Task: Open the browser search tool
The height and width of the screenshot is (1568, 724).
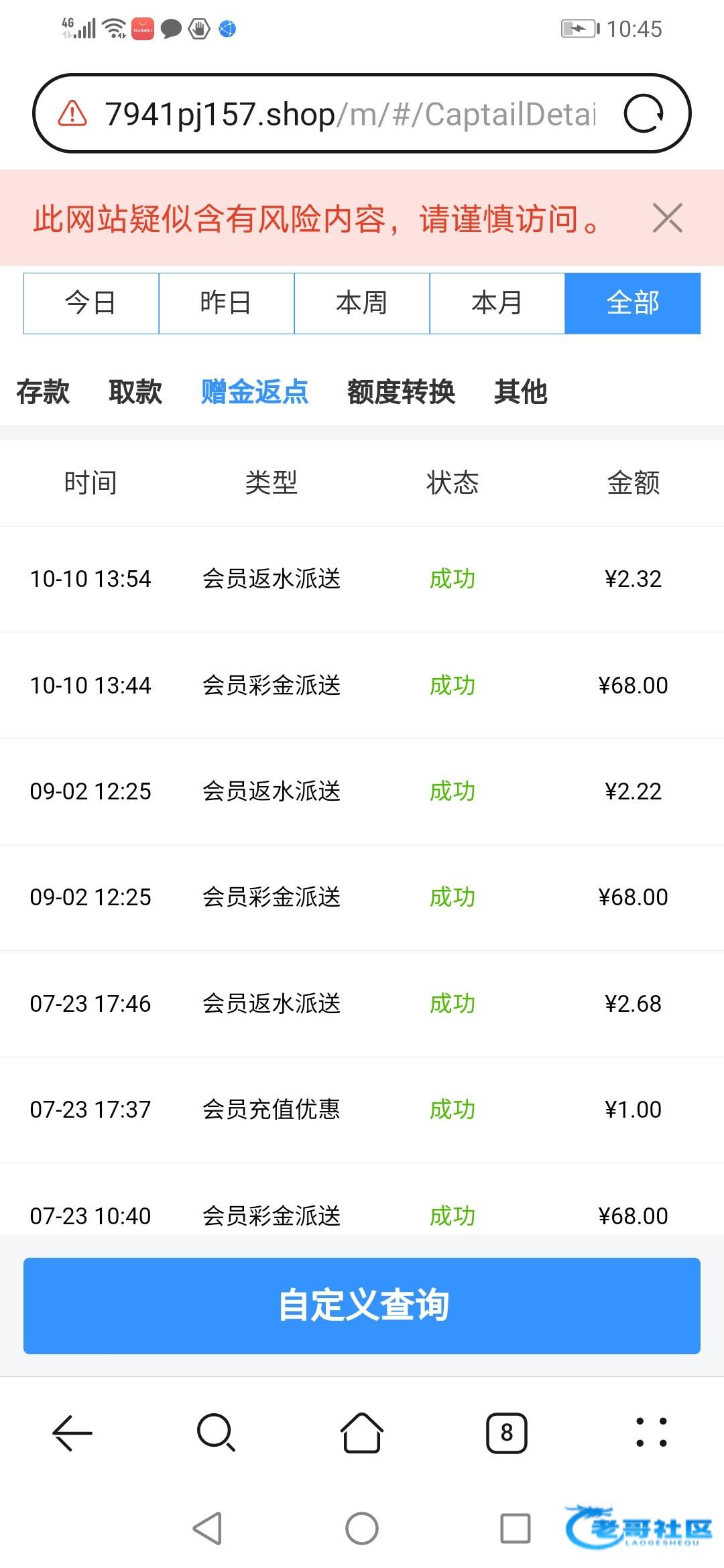Action: pos(216,1433)
